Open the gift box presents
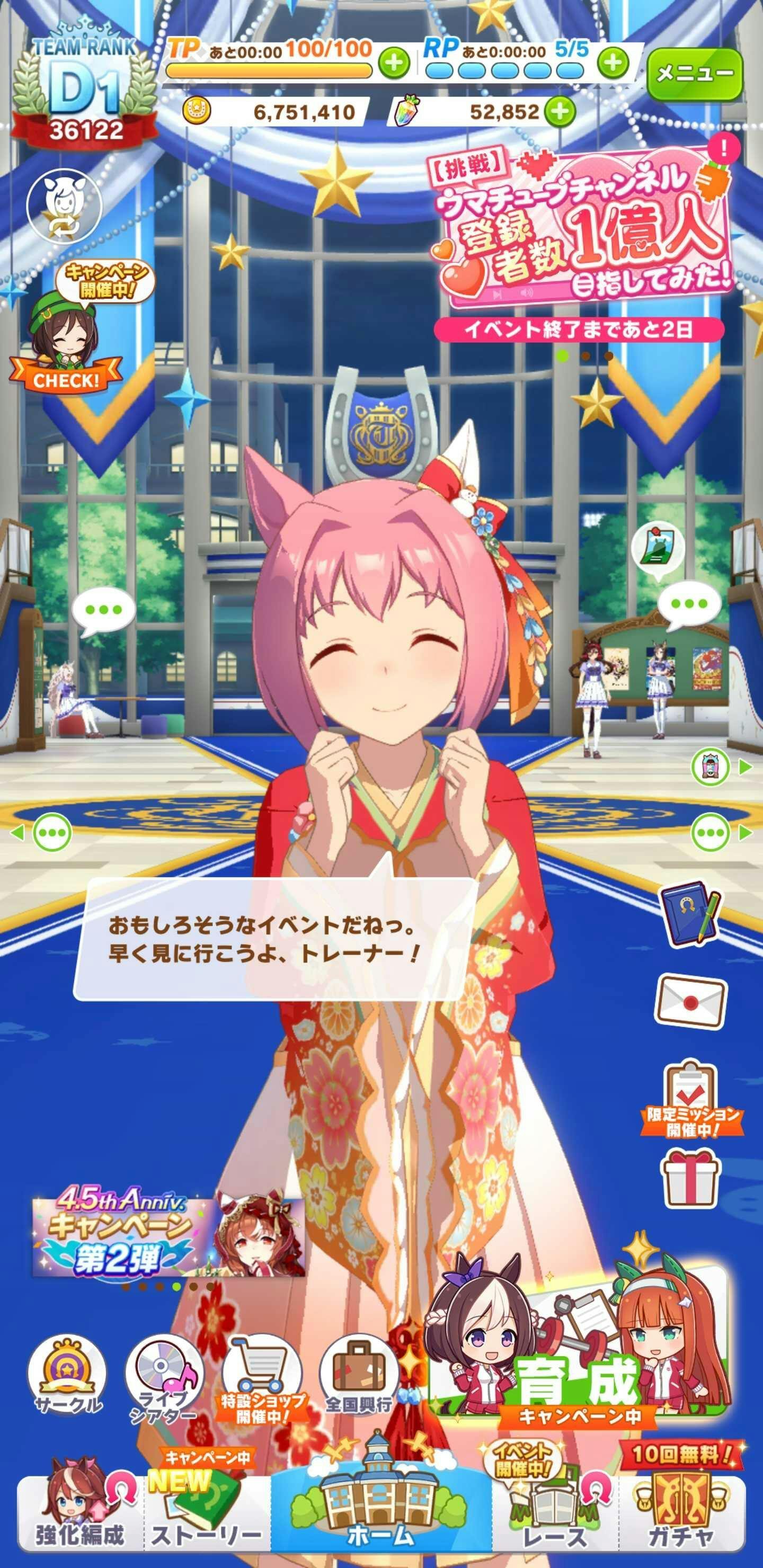 point(690,1178)
